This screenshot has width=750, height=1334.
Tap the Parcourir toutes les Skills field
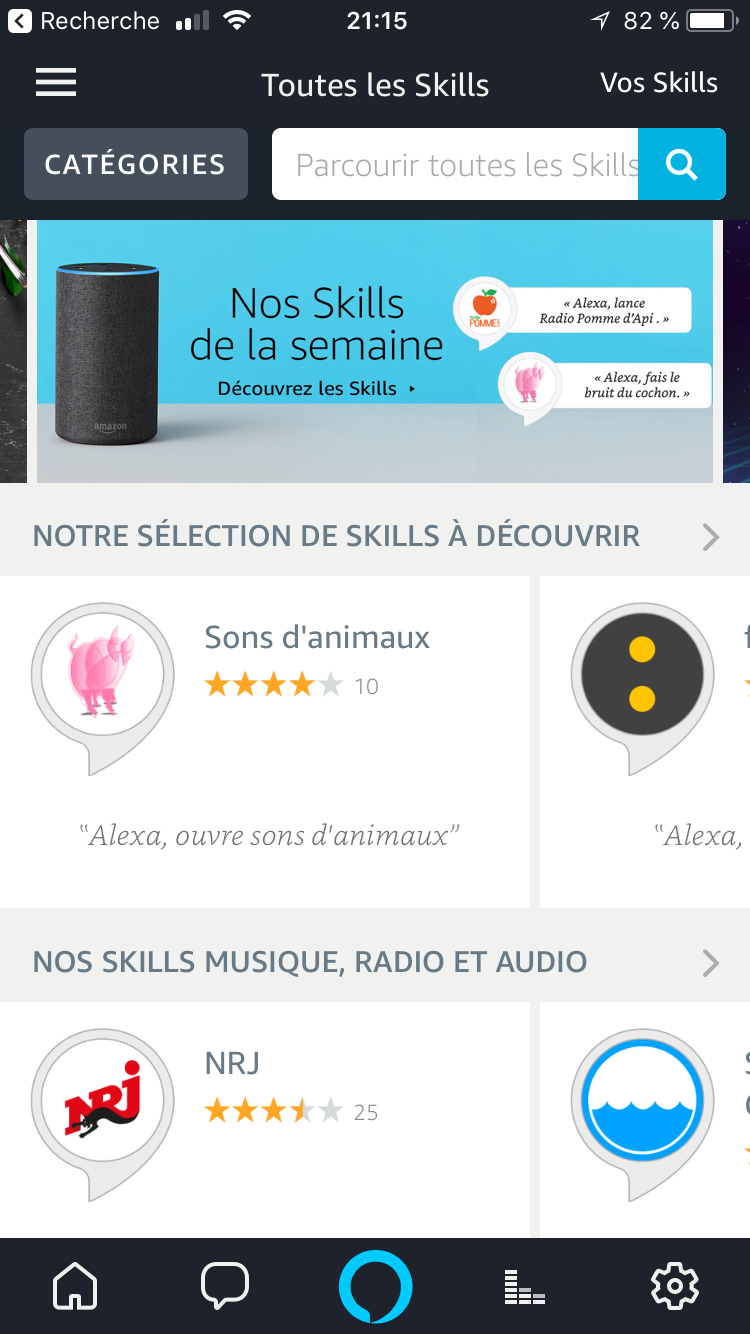pyautogui.click(x=455, y=164)
